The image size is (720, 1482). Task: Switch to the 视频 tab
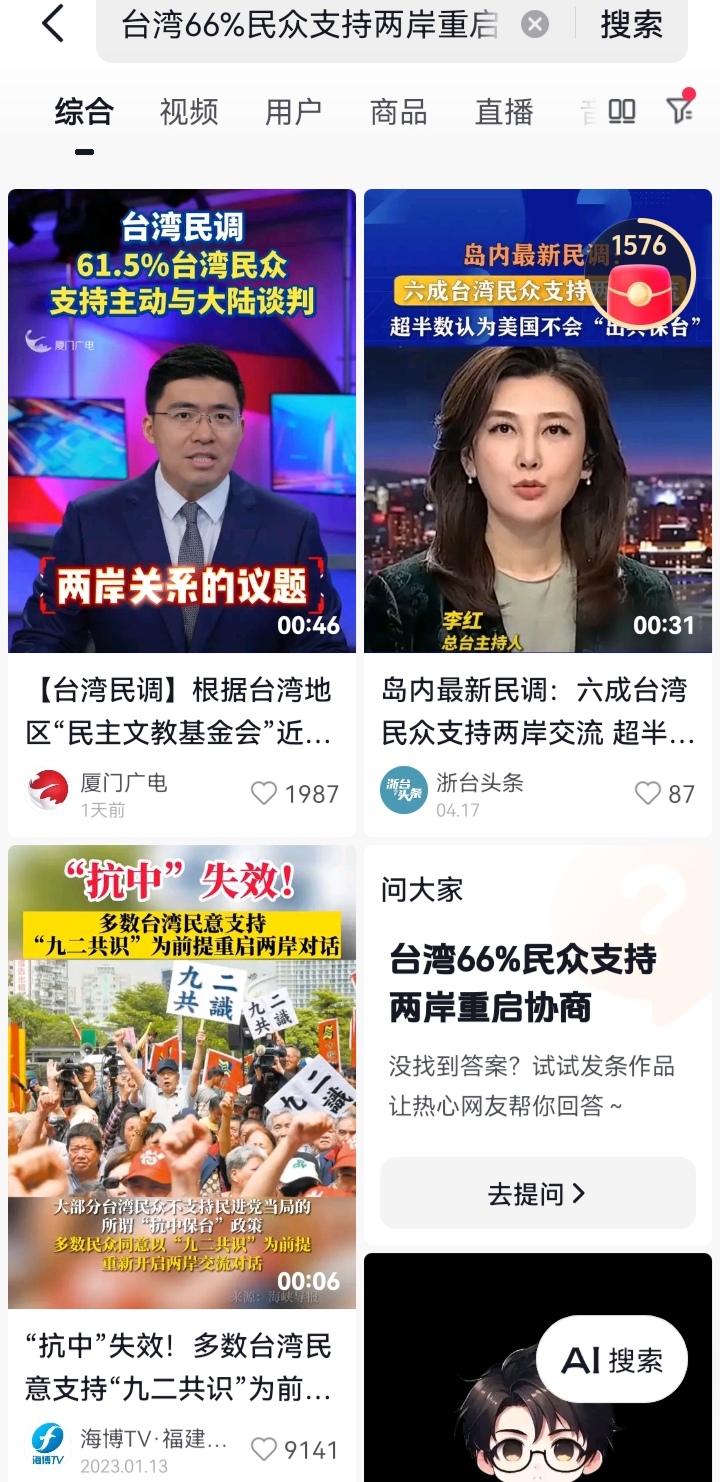[188, 112]
